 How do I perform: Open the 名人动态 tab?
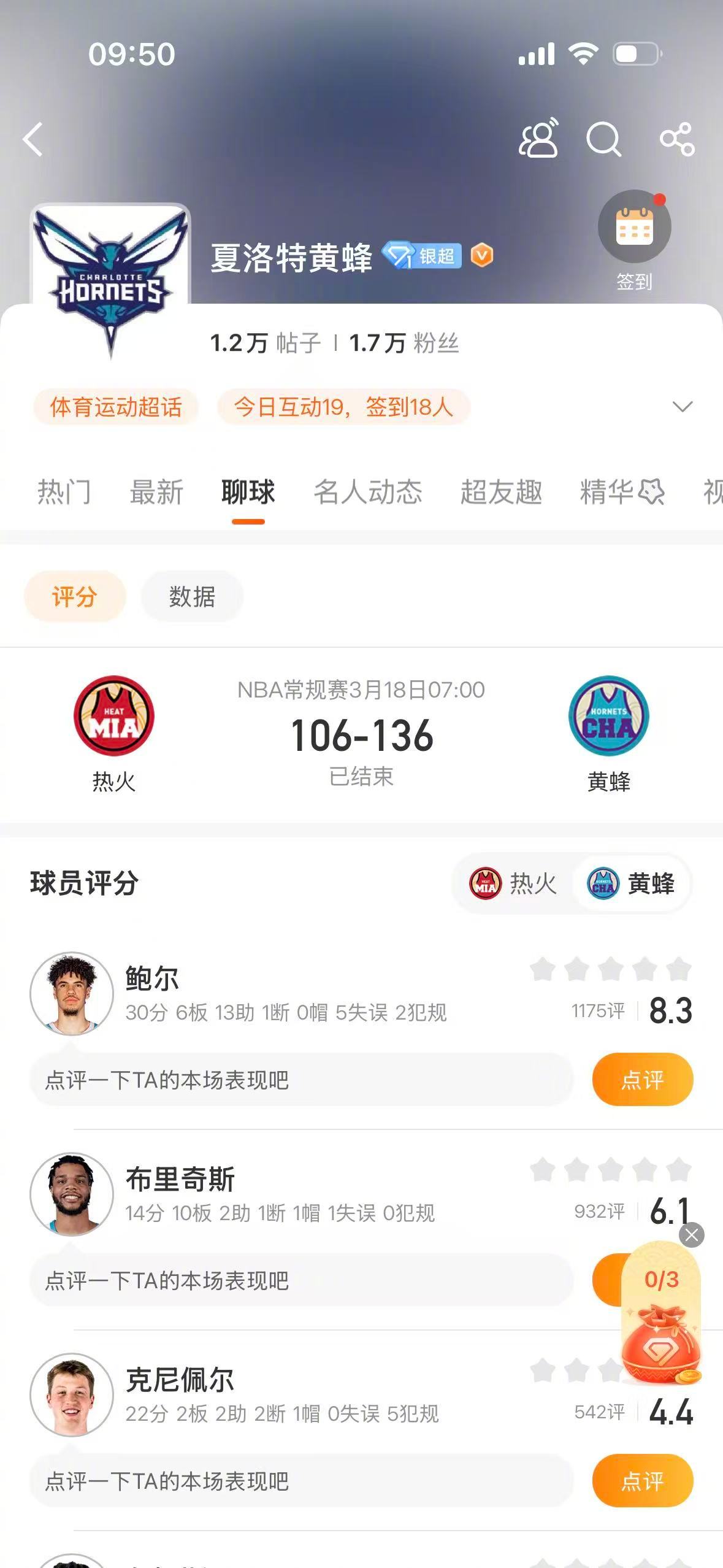367,493
